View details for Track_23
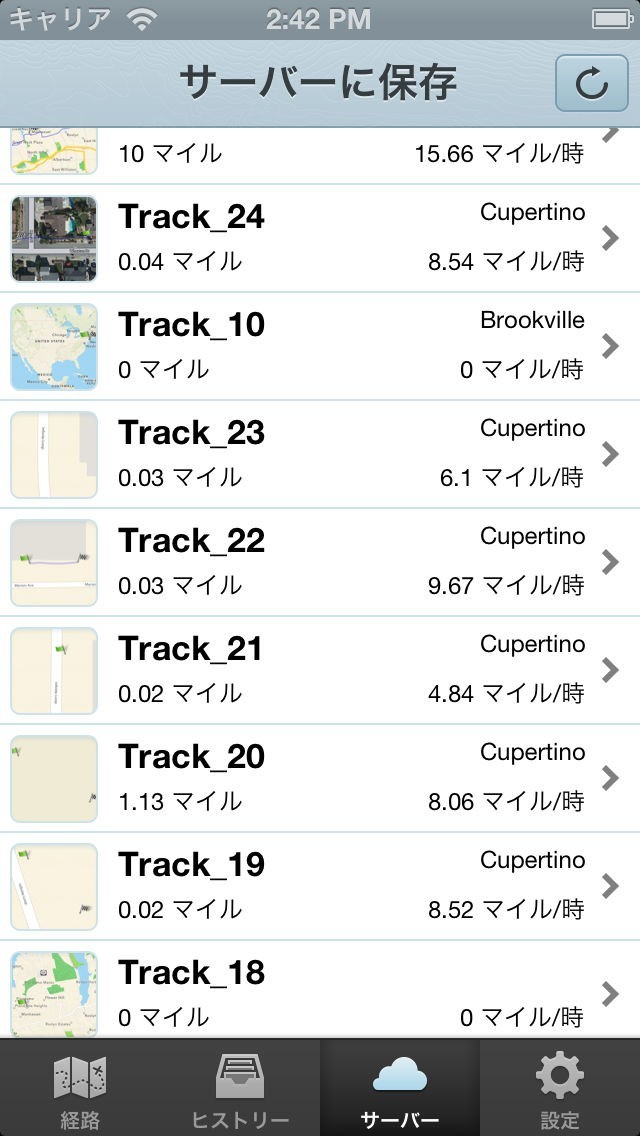 [x=320, y=455]
